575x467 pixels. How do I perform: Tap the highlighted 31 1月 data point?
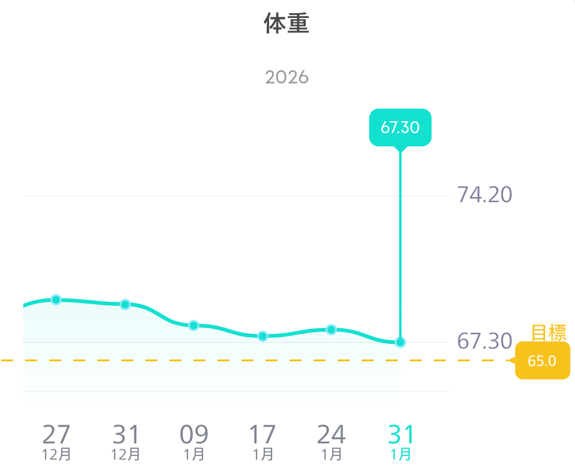(400, 342)
